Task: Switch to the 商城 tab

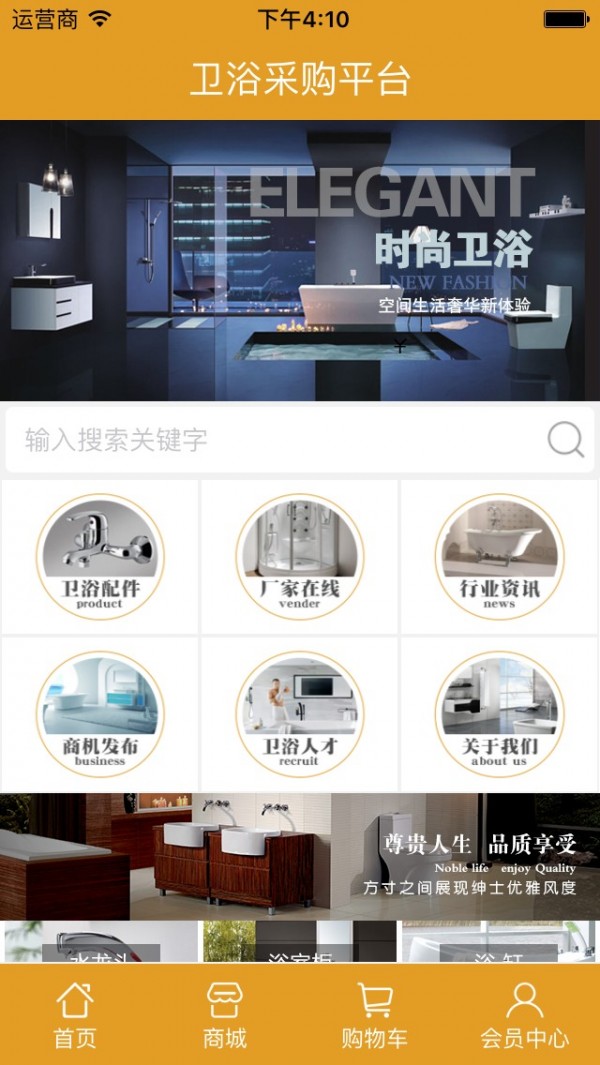Action: tap(225, 1014)
